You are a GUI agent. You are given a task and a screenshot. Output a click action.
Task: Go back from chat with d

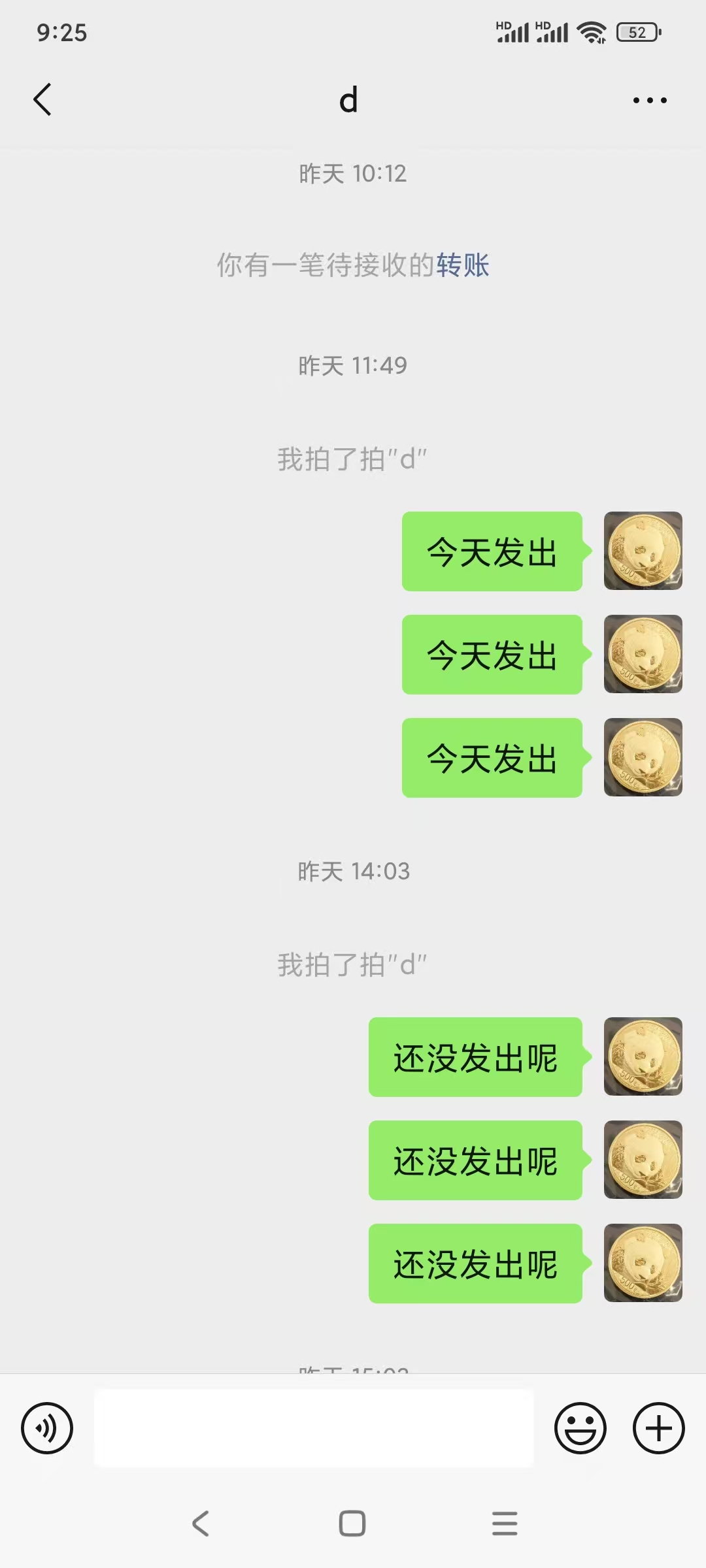click(x=43, y=100)
